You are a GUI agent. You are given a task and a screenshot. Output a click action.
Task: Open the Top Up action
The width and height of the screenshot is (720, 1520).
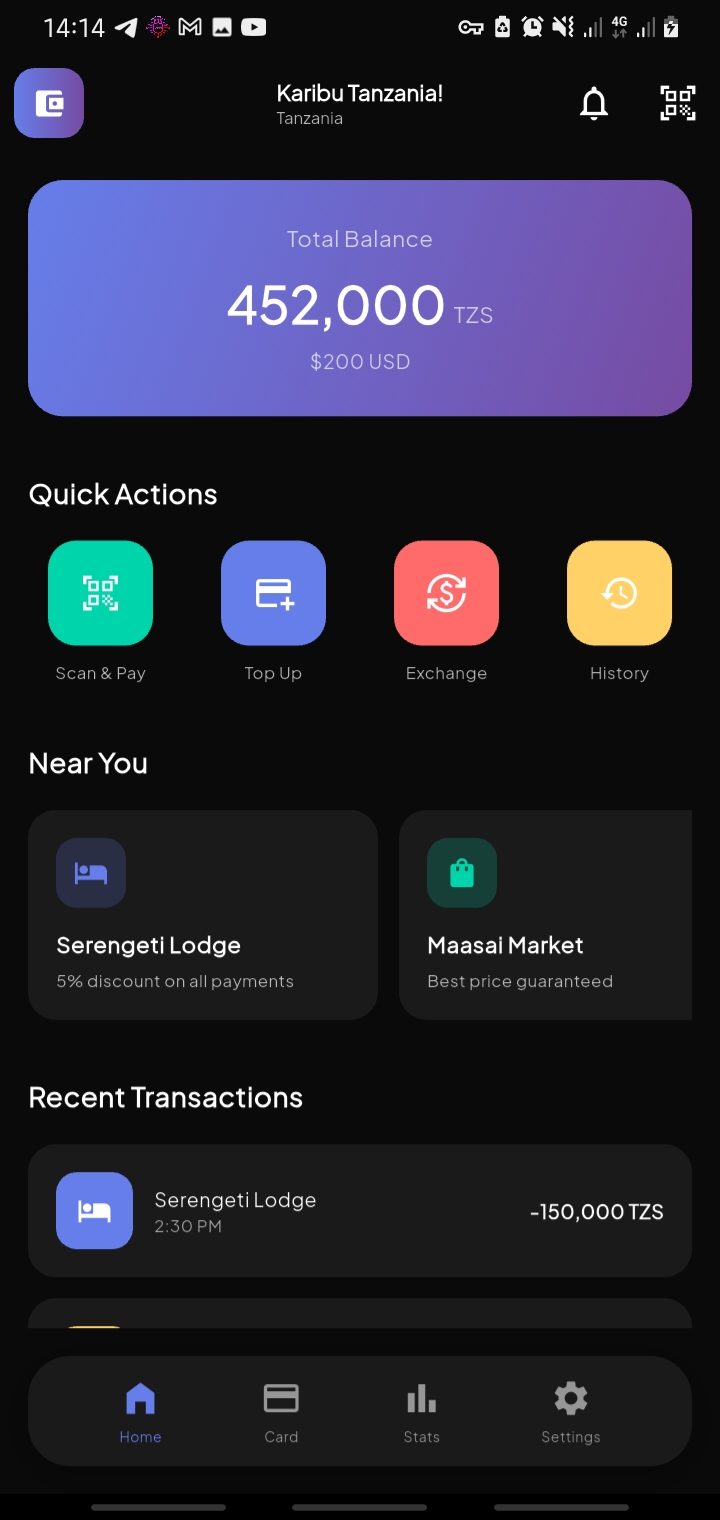click(x=273, y=594)
